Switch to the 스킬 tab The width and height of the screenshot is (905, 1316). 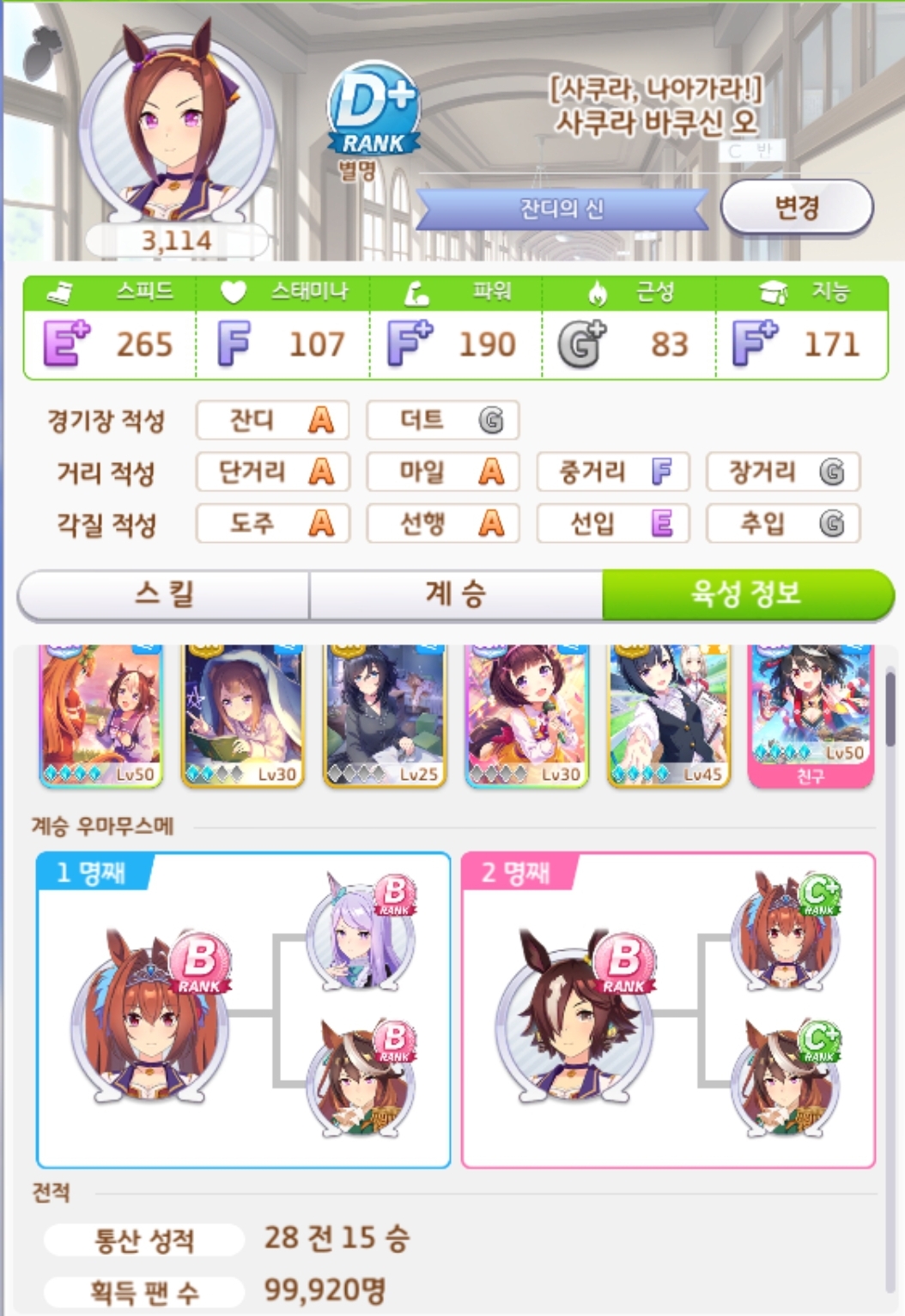(163, 594)
